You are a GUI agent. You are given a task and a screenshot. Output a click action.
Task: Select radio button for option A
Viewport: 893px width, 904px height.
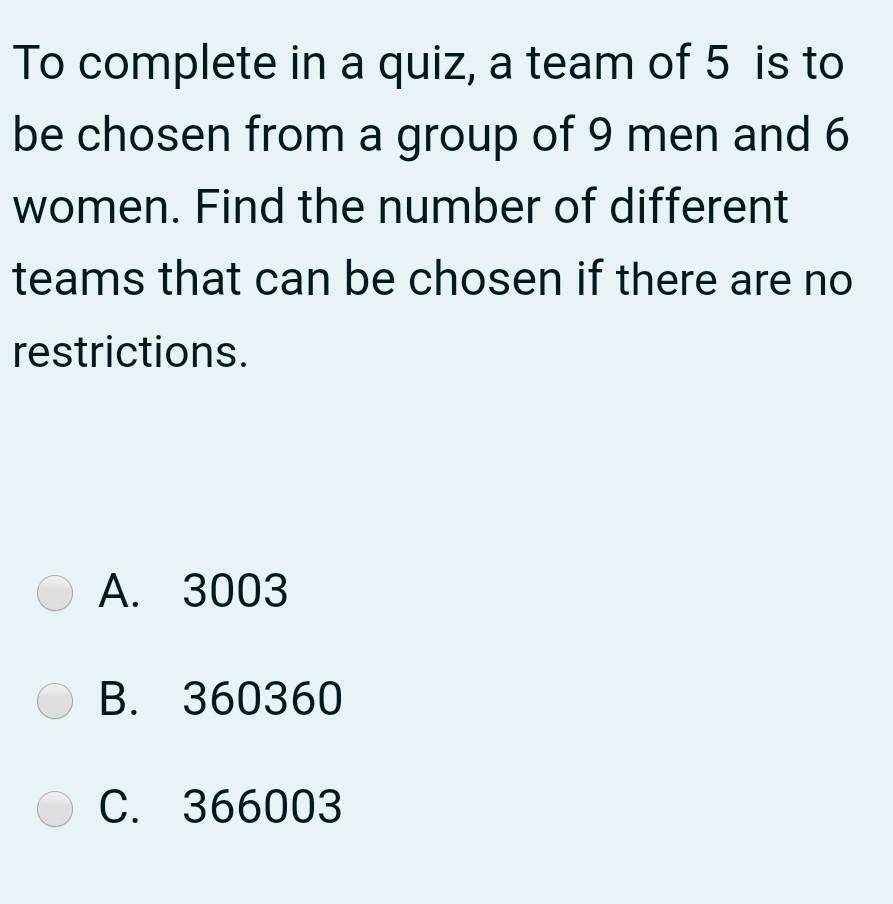click(x=54, y=591)
